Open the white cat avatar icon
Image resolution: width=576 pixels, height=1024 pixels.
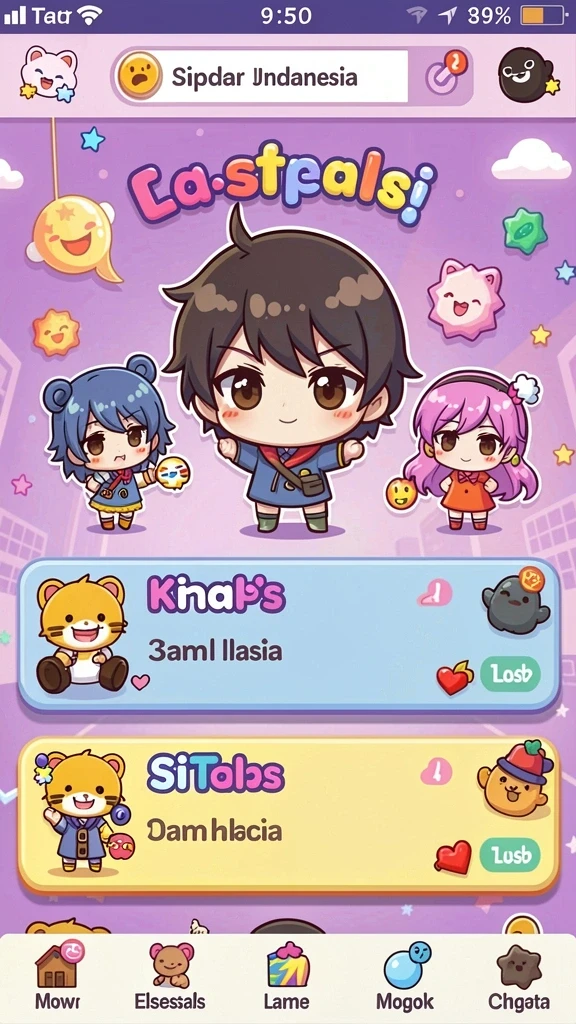[49, 74]
